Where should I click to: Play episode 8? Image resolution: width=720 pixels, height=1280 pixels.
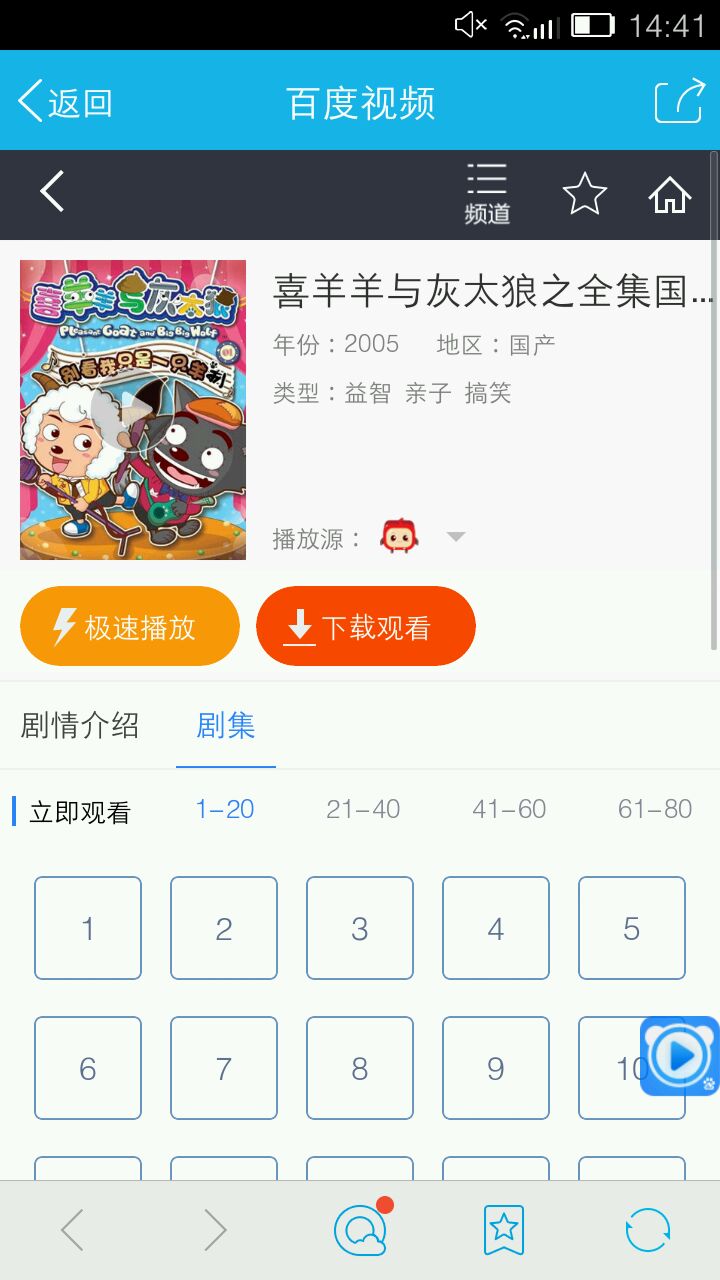tap(360, 1068)
